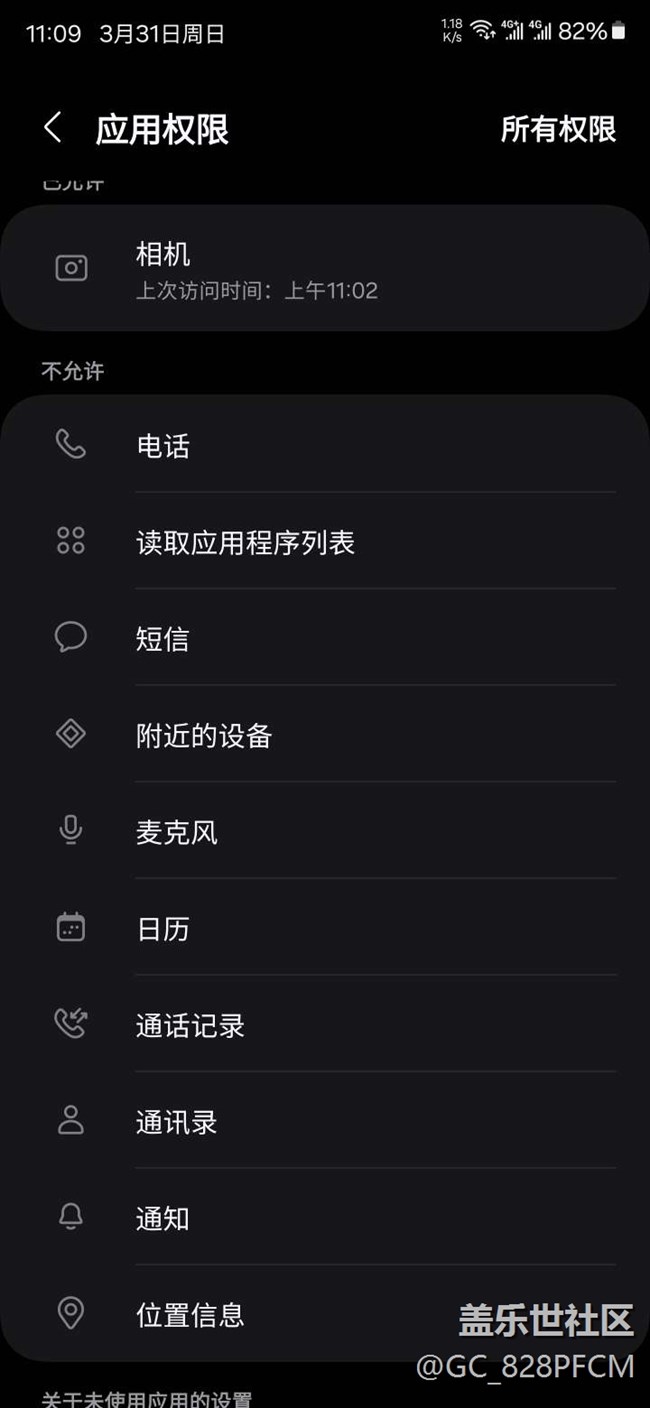Viewport: 650px width, 1408px height.
Task: Select 读取应用程序列表 permission
Action: (x=325, y=541)
